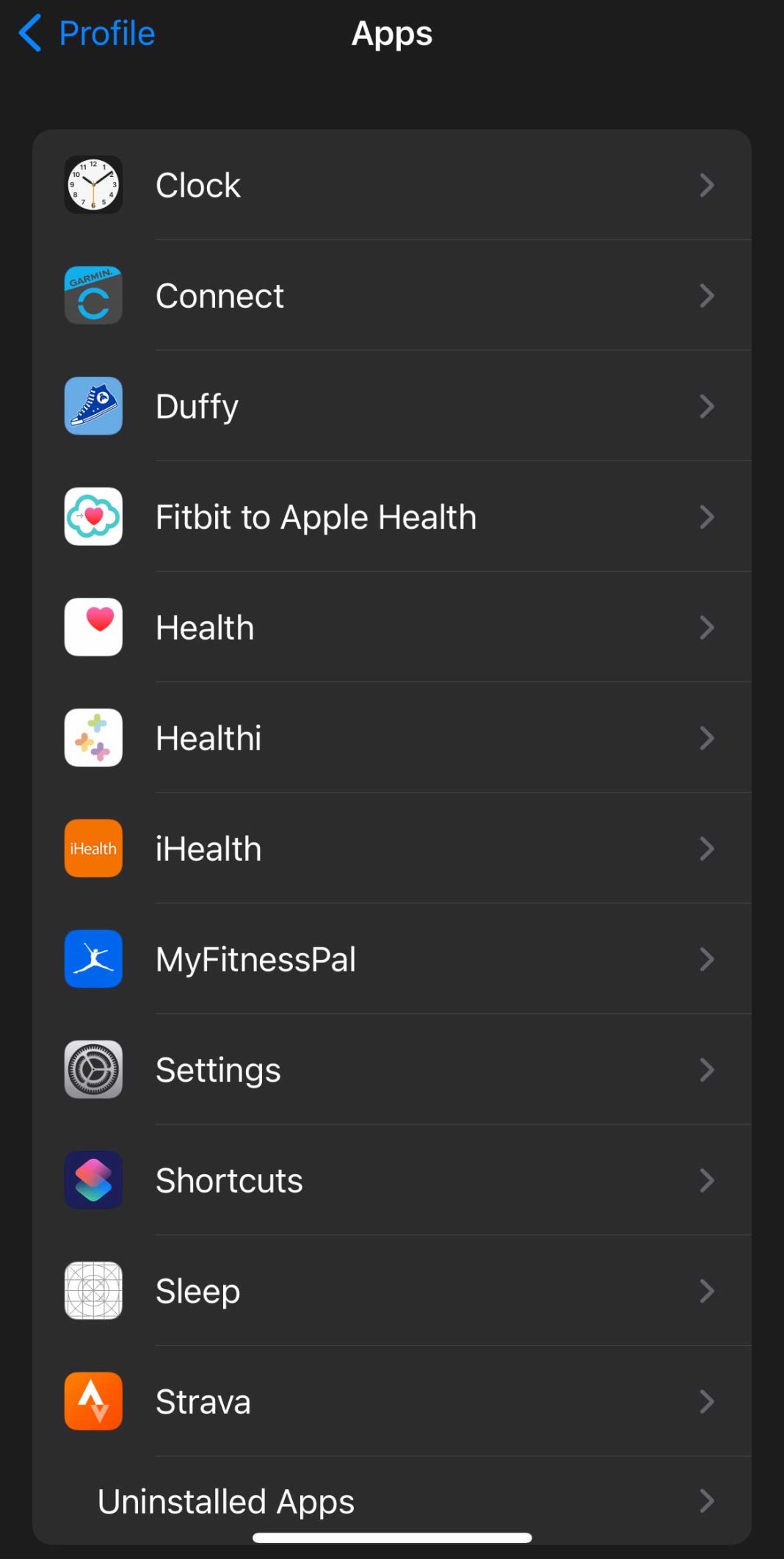Select the Settings row
Screen dimensions: 784x1559
click(x=391, y=1070)
